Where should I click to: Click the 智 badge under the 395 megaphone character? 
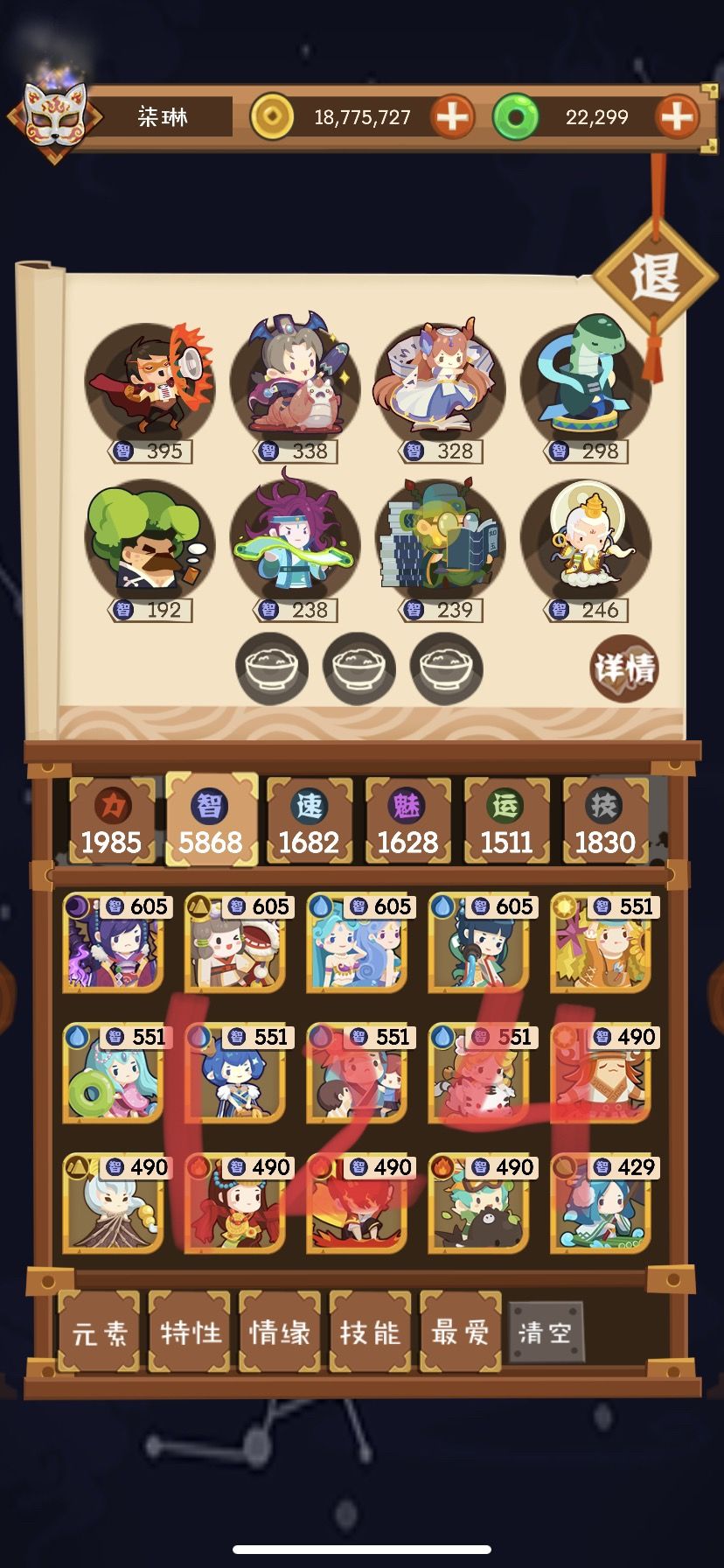pyautogui.click(x=125, y=451)
